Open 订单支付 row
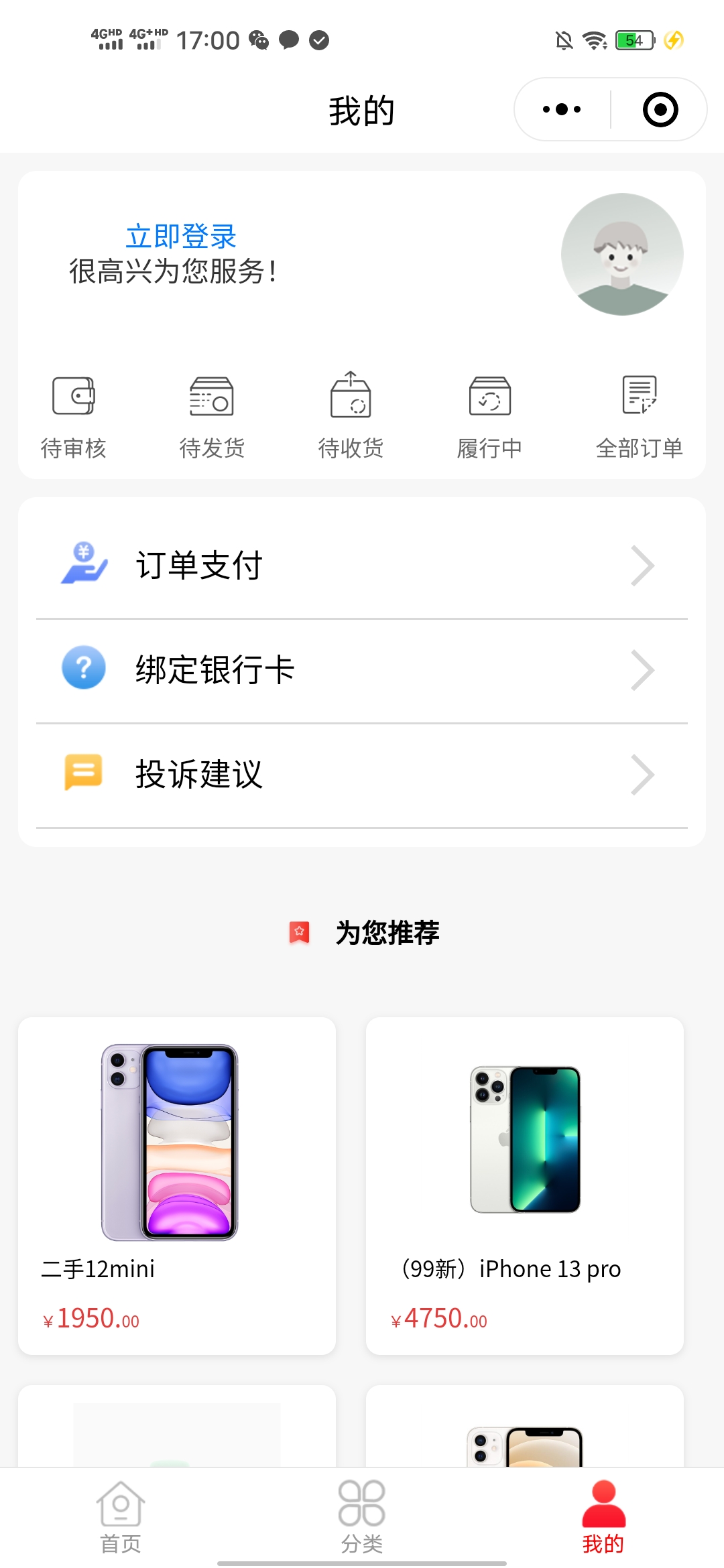This screenshot has height=1568, width=724. click(x=362, y=566)
